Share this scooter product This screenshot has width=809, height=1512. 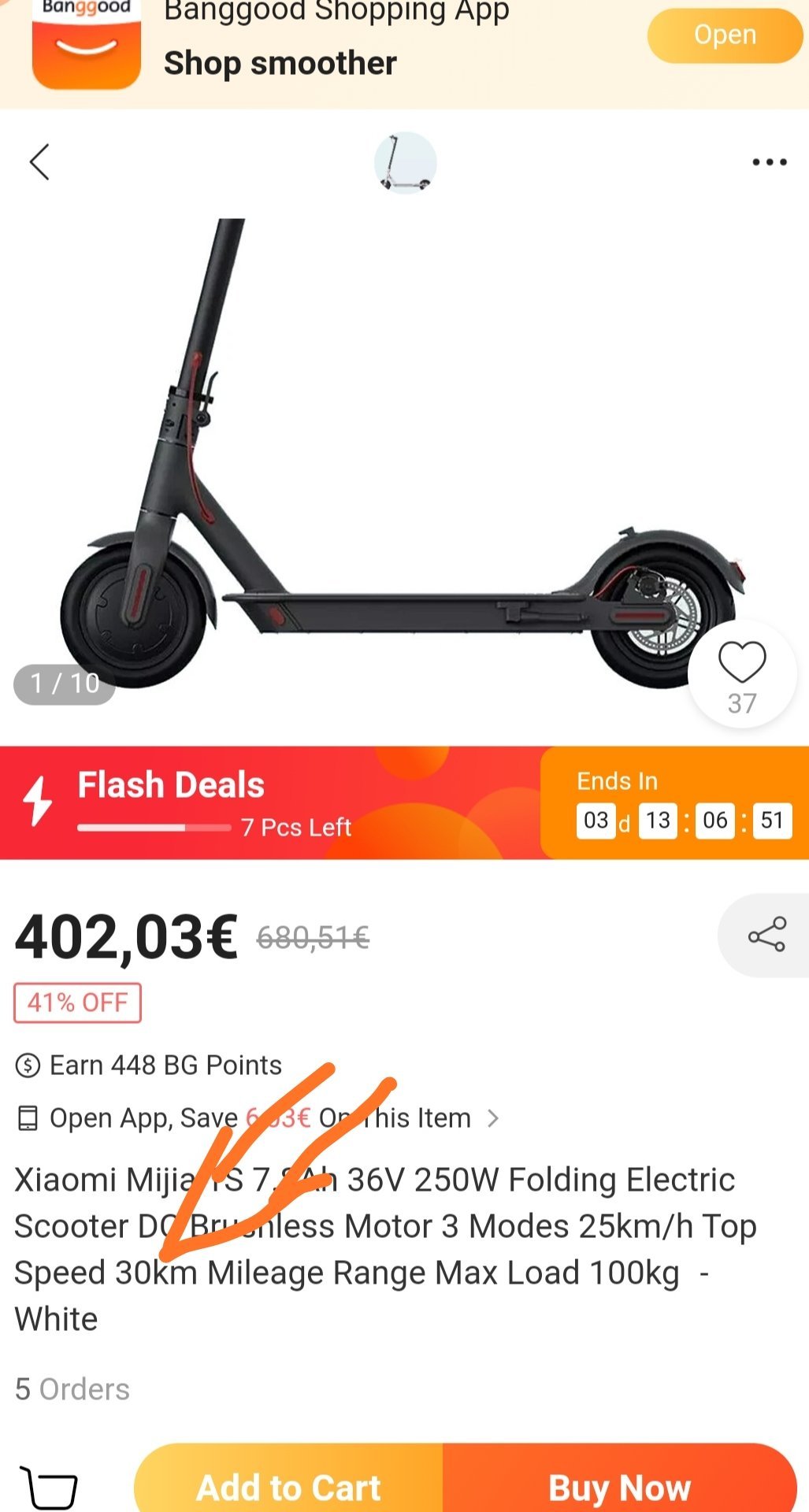(x=766, y=935)
